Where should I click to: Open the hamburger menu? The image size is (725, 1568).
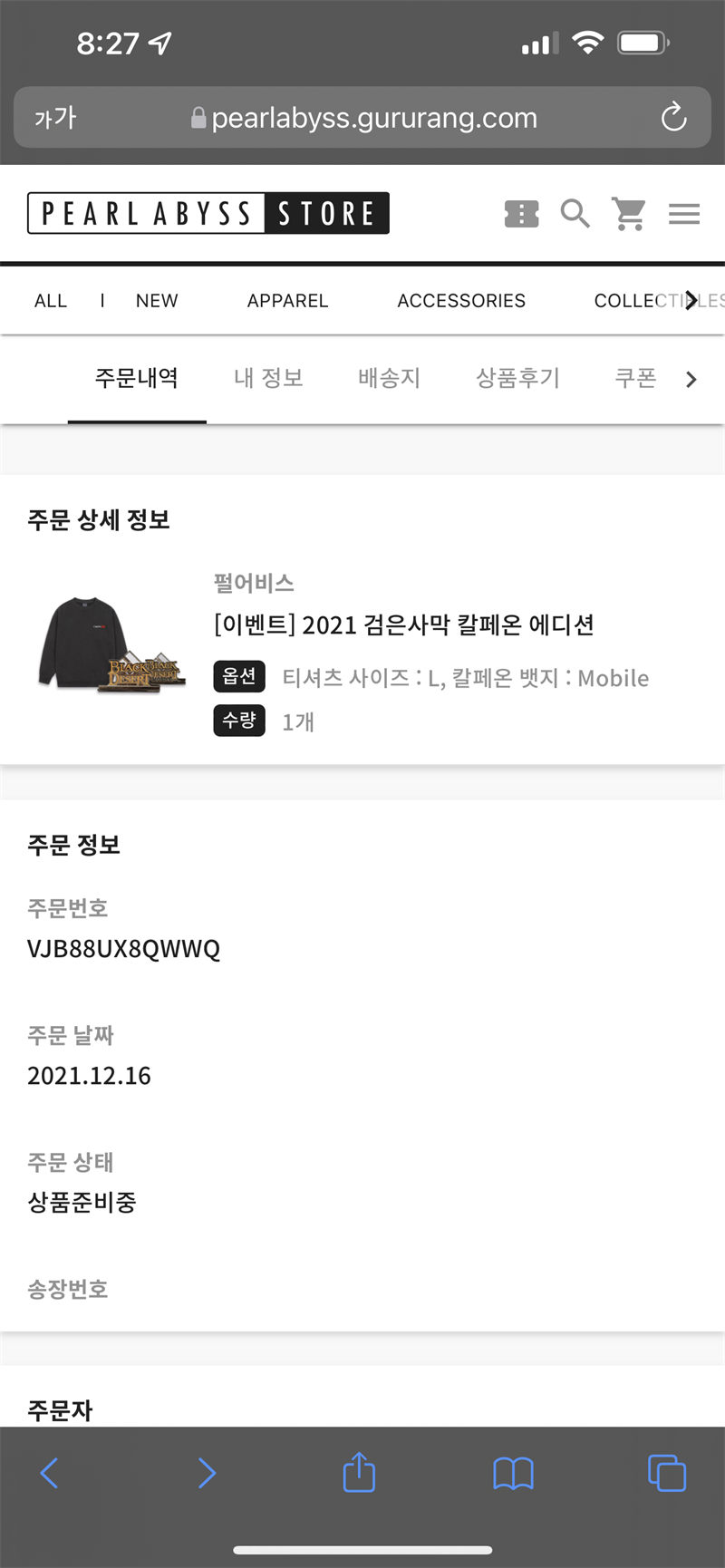(684, 214)
